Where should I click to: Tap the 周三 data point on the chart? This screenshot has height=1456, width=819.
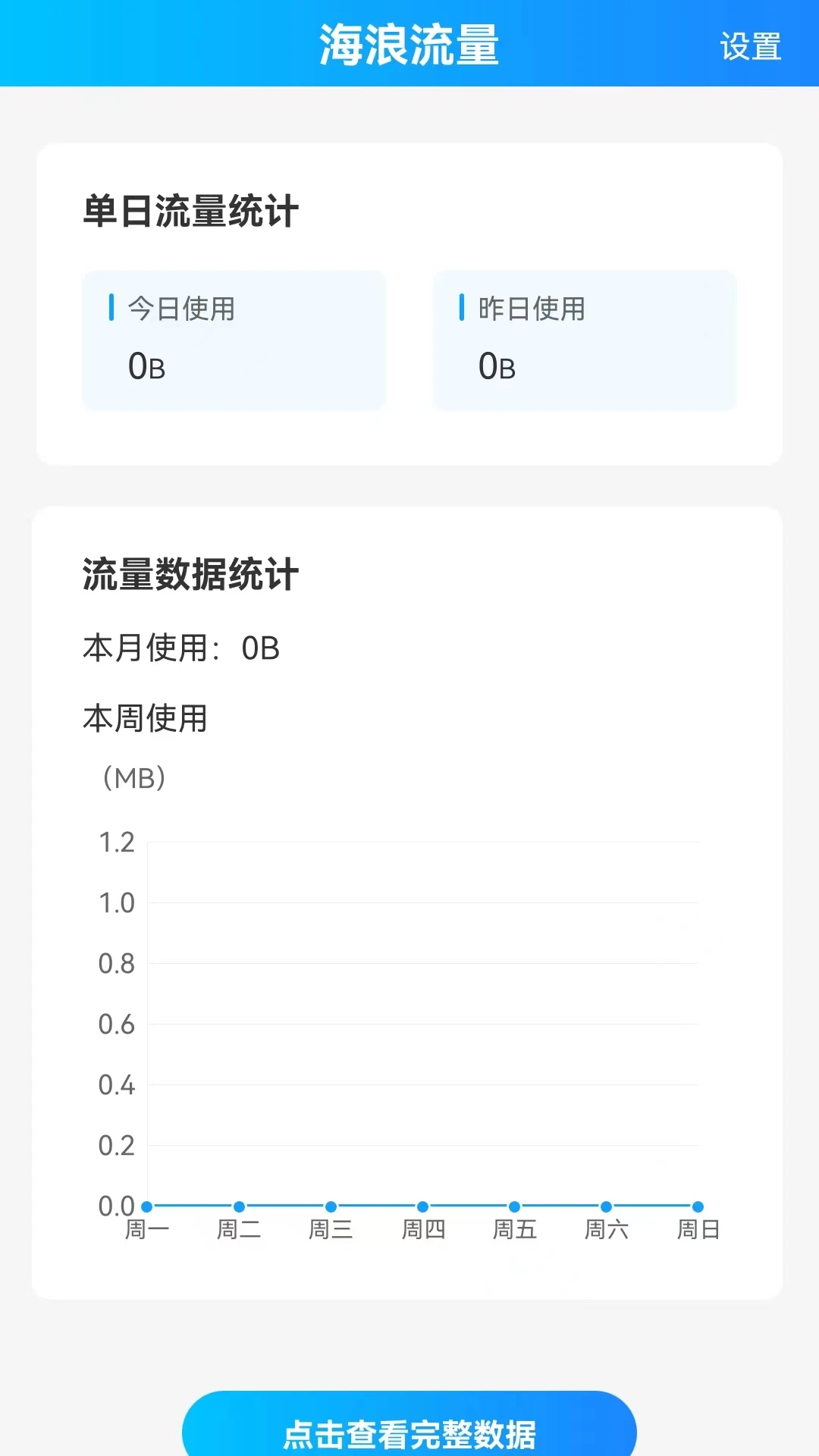click(332, 1204)
